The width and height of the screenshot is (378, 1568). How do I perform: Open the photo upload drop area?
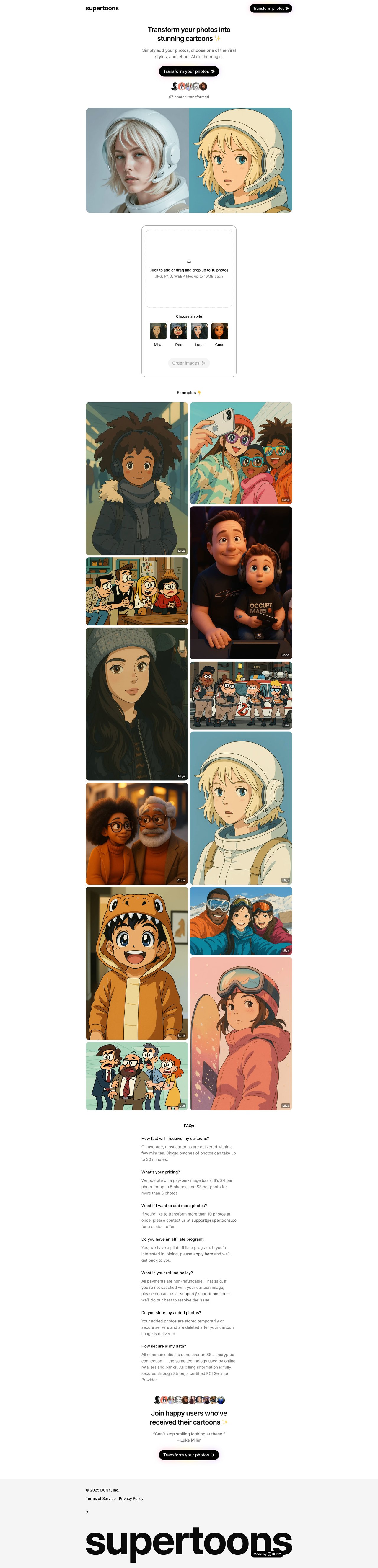[189, 268]
